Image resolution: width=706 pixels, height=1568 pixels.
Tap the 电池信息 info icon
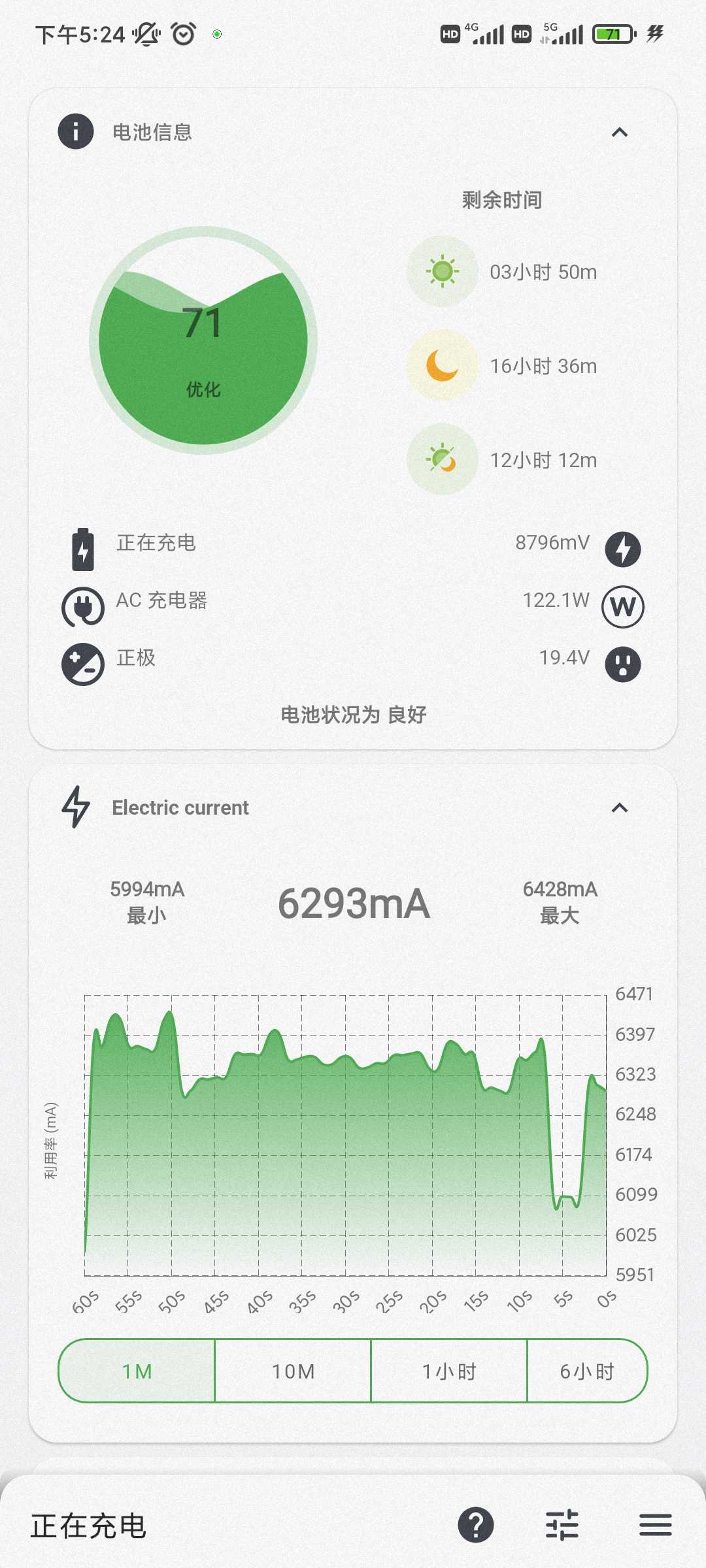tap(76, 131)
